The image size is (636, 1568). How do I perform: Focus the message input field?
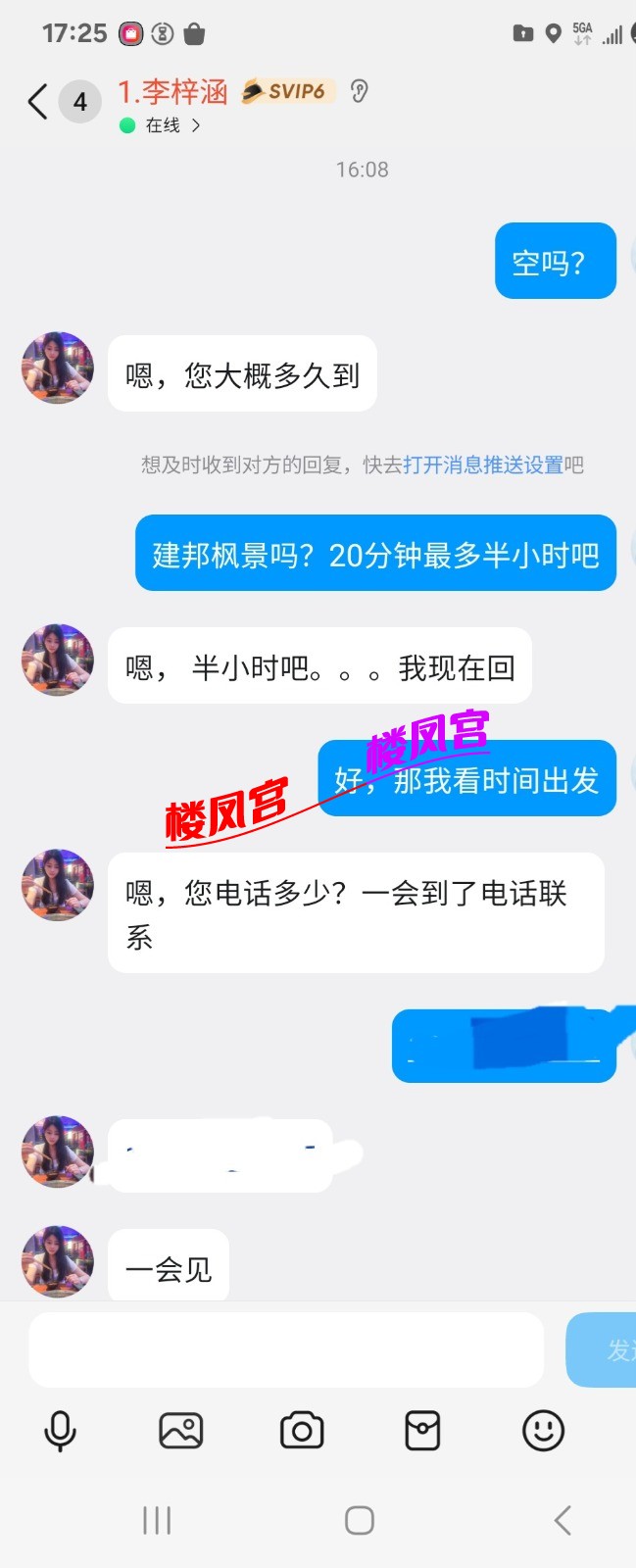point(286,1349)
